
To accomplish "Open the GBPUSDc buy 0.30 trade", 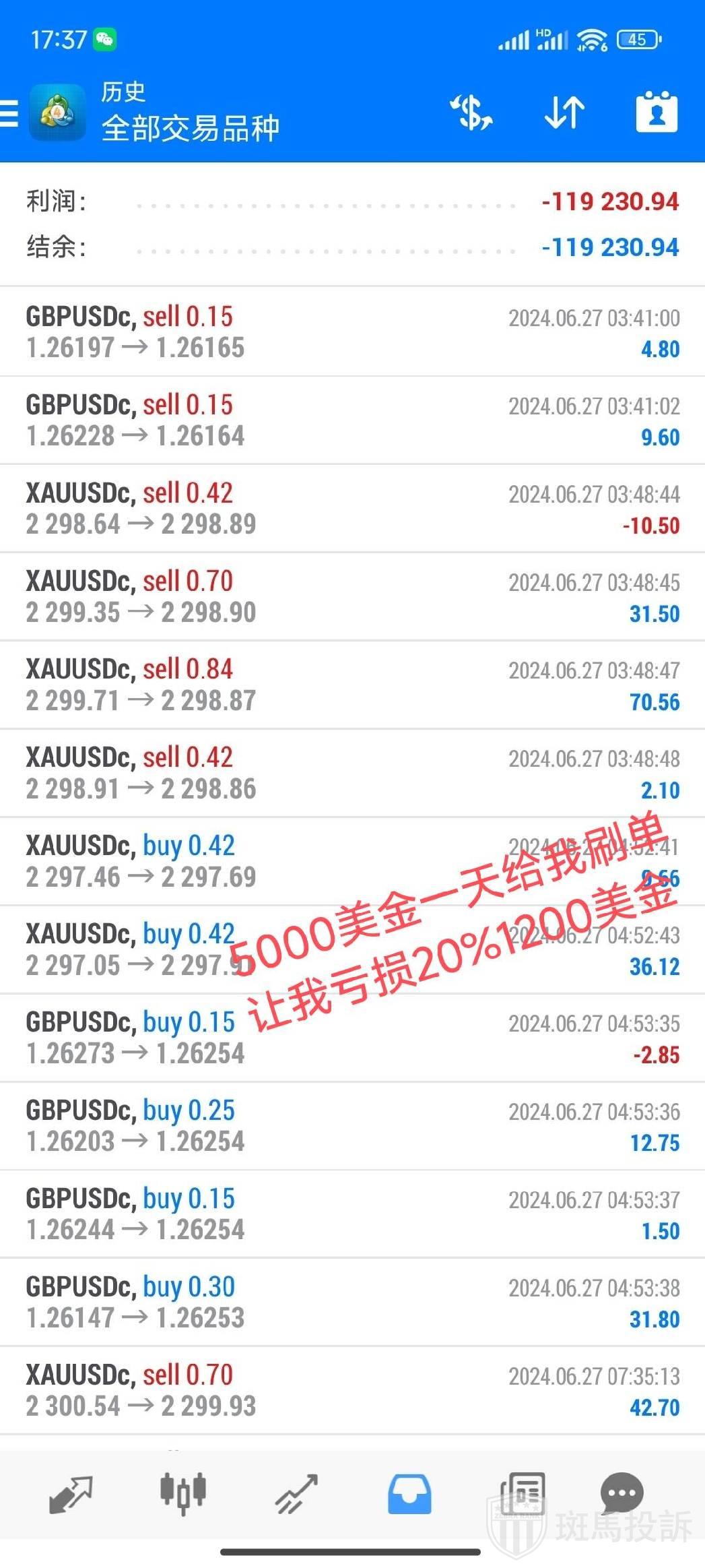I will pos(352,1303).
